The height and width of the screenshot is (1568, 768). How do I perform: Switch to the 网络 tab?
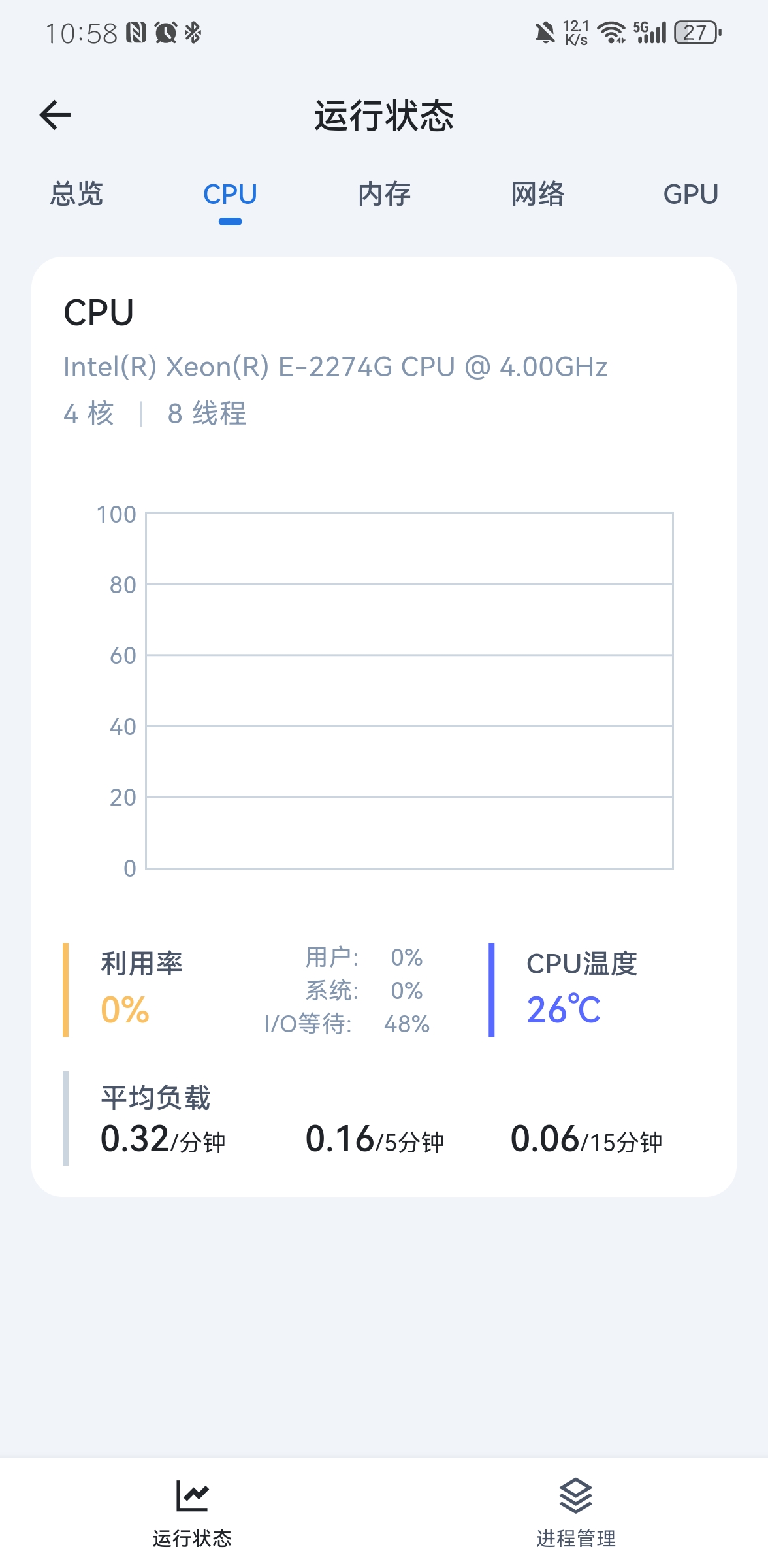click(537, 194)
